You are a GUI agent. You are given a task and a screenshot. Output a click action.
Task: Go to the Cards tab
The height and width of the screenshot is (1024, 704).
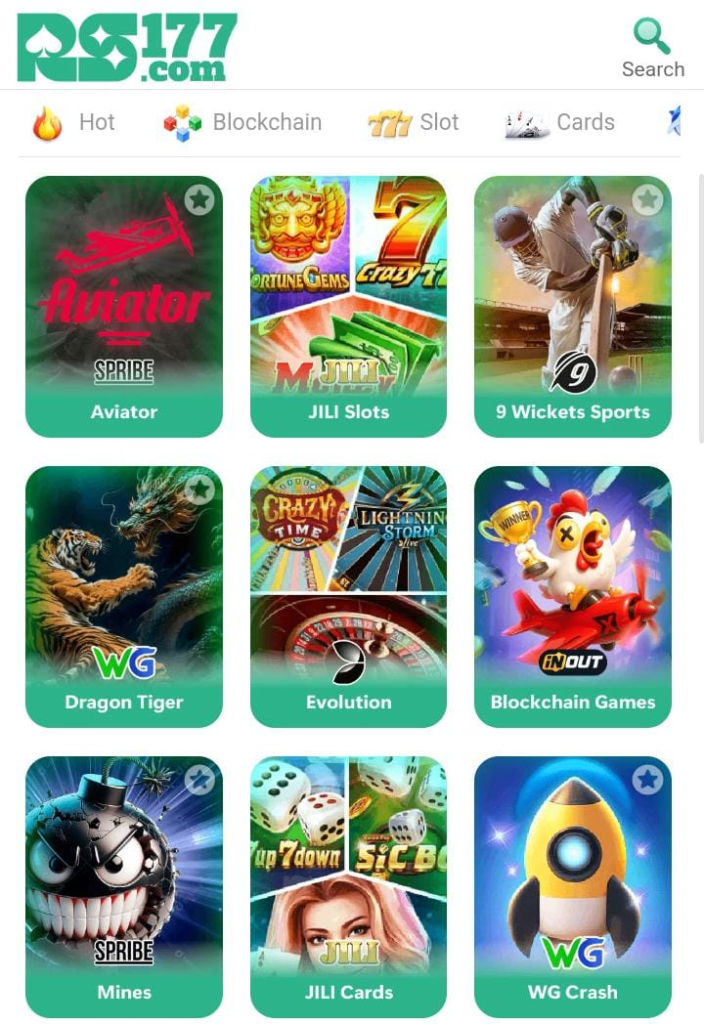[x=560, y=123]
